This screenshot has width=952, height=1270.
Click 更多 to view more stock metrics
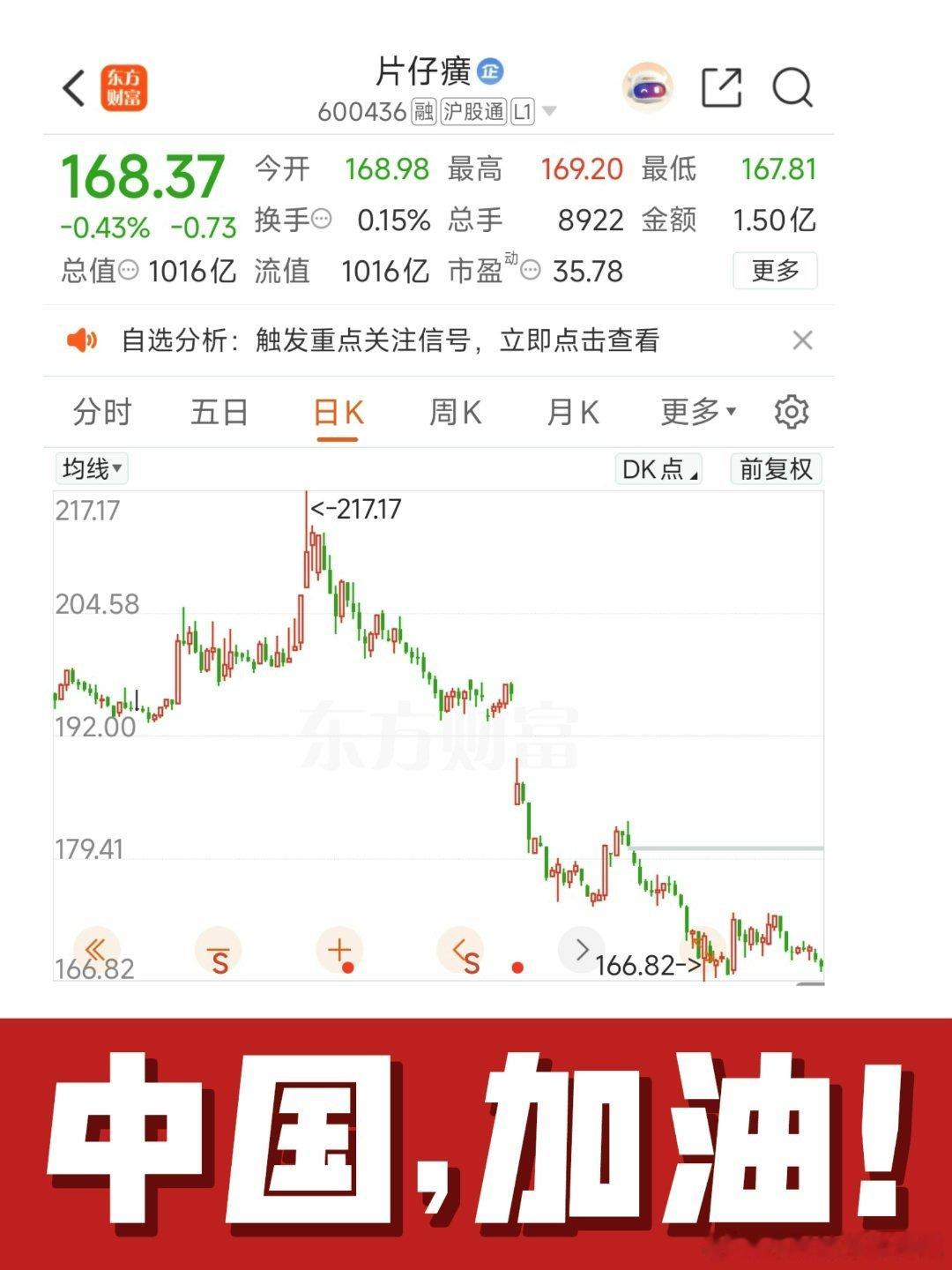coord(775,272)
